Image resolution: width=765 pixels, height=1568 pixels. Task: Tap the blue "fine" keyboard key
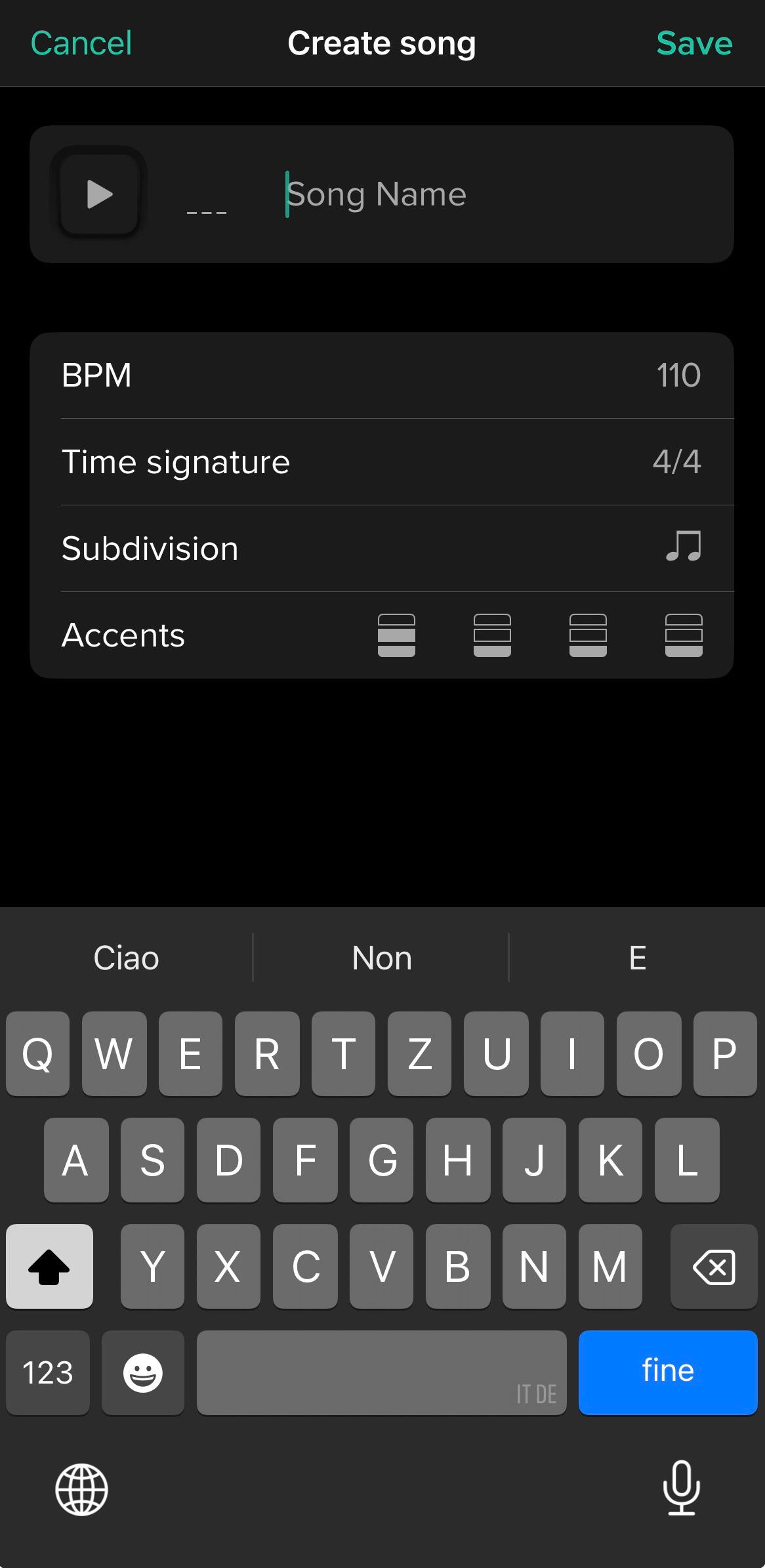pos(667,1372)
